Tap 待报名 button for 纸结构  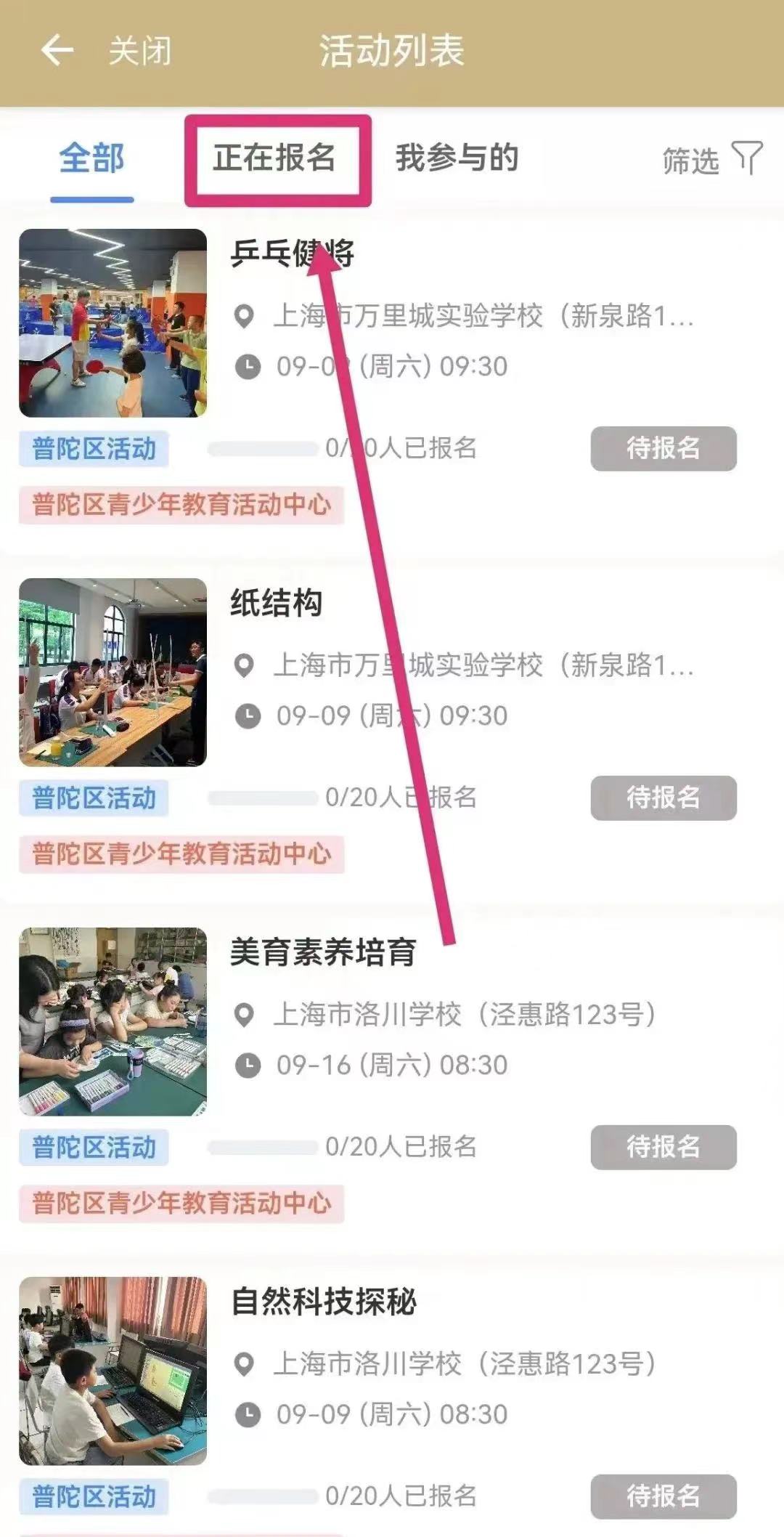coord(663,798)
